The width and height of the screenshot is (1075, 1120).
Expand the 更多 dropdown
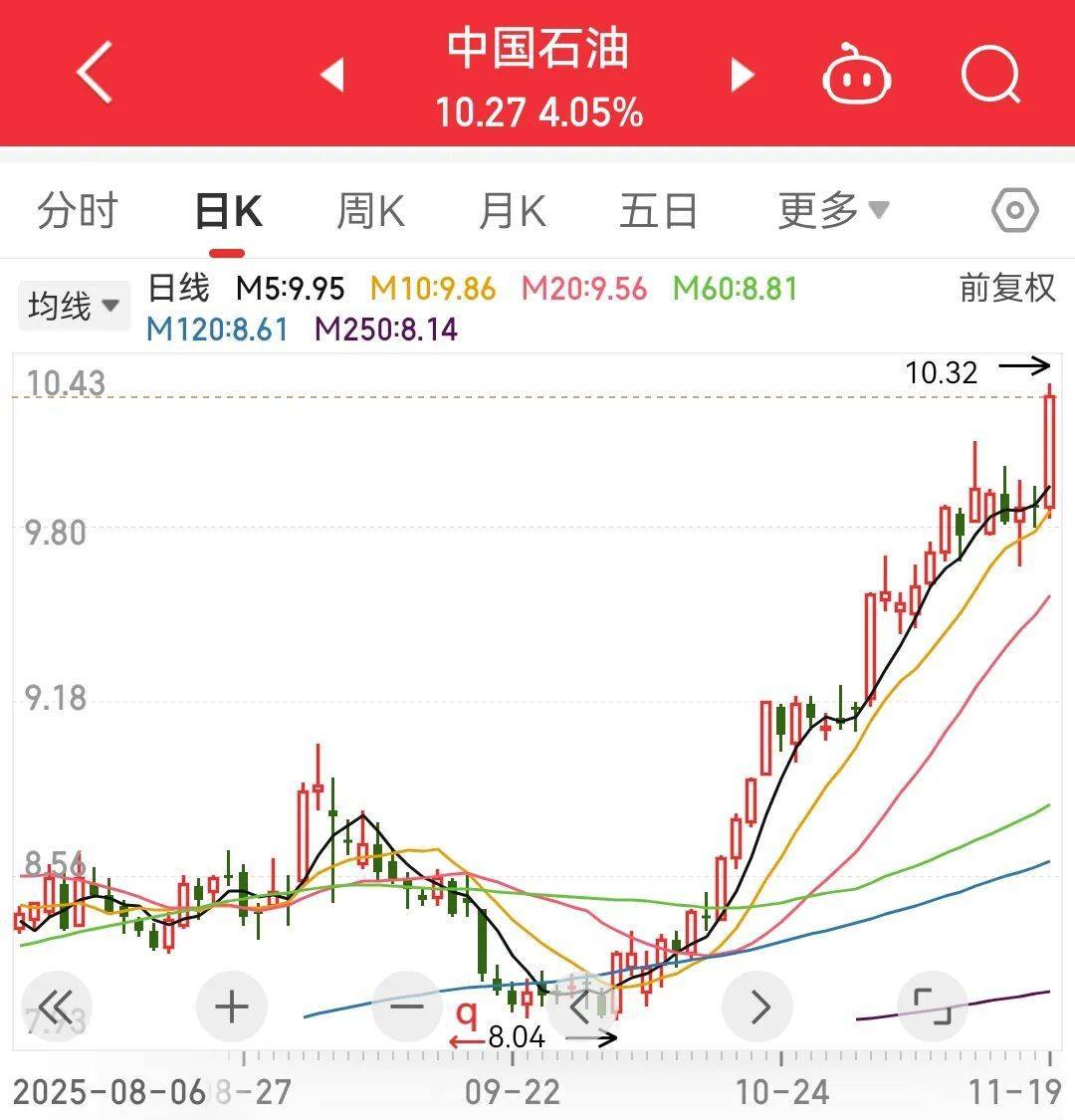pyautogui.click(x=833, y=211)
